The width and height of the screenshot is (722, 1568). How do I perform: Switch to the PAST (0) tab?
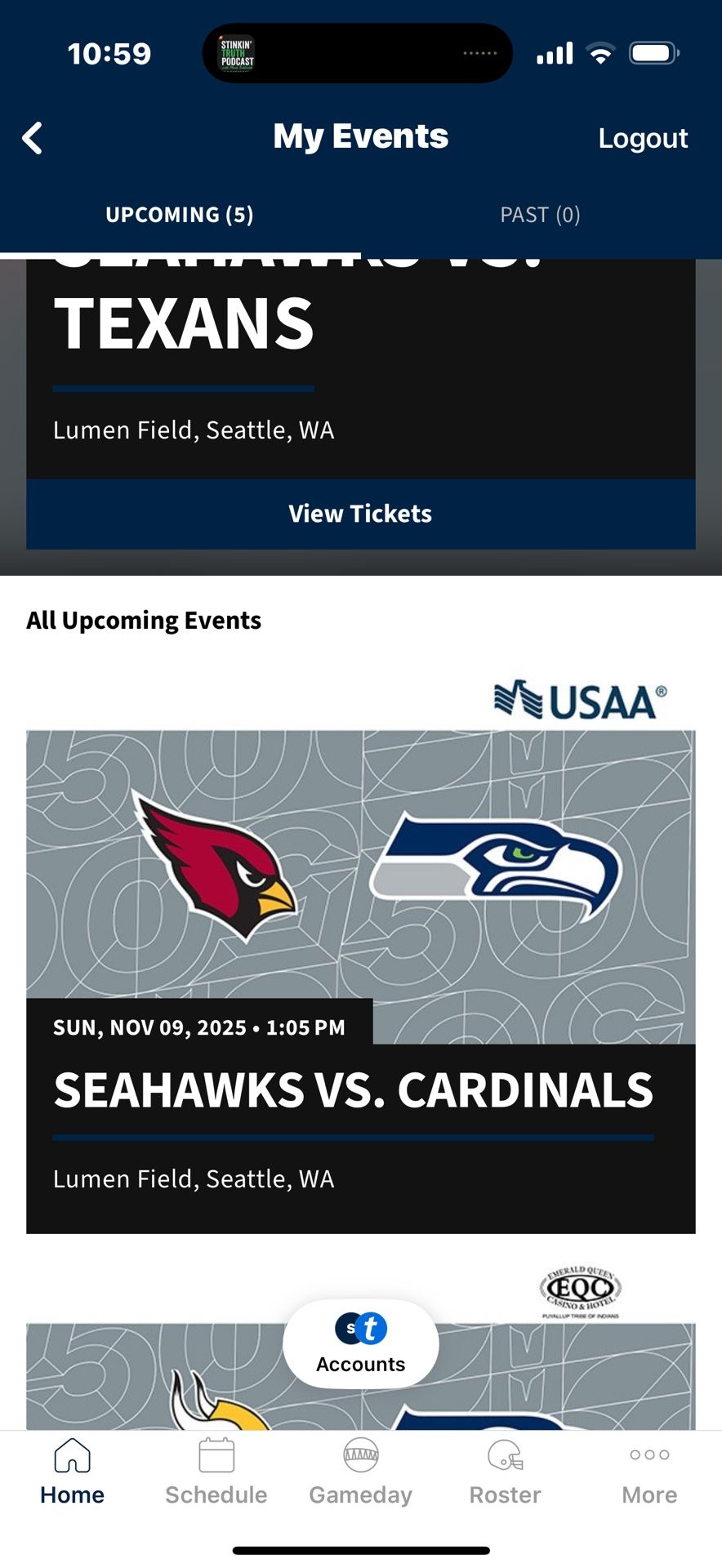540,214
